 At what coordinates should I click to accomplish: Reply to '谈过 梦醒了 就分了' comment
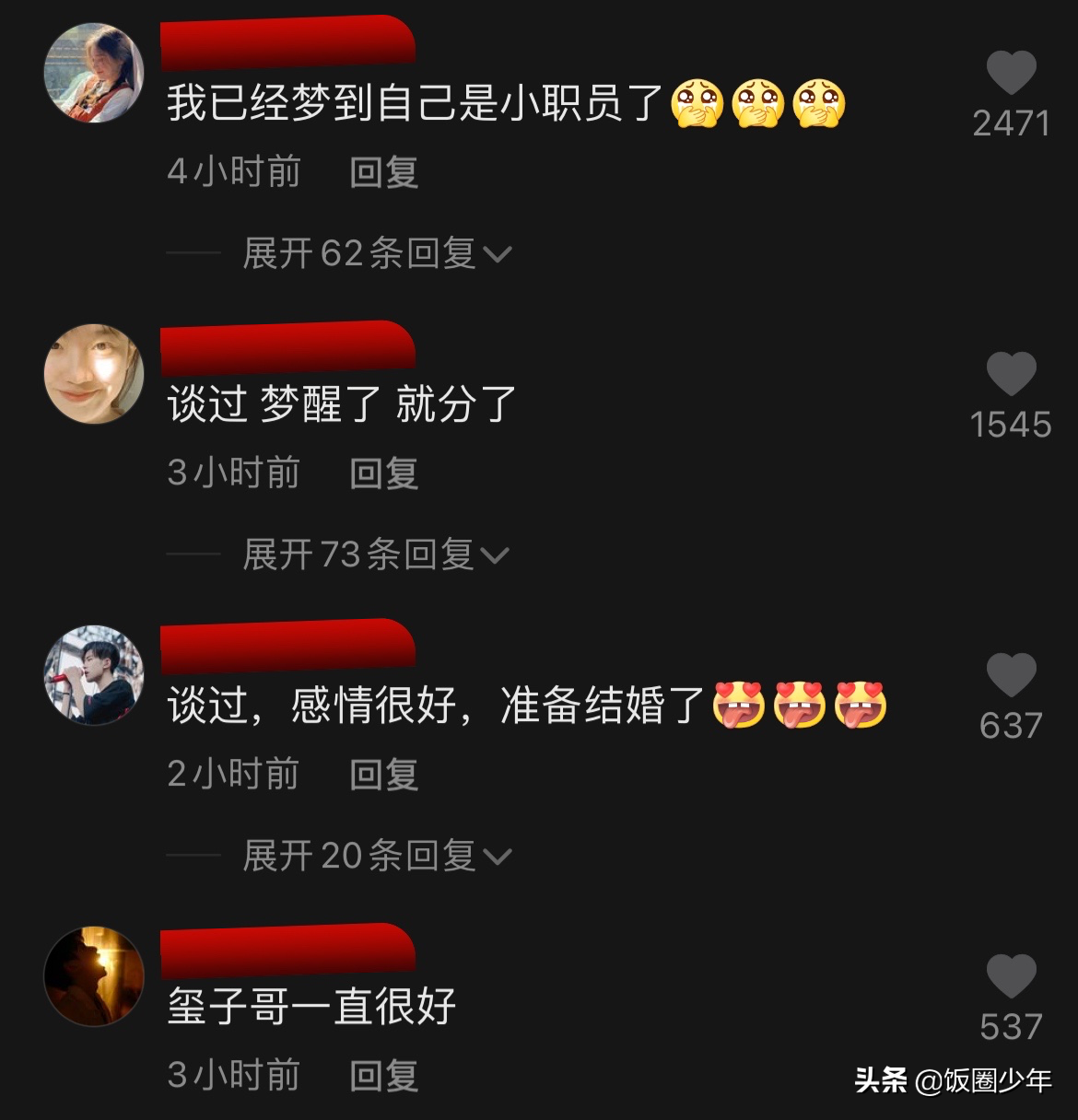pyautogui.click(x=383, y=473)
